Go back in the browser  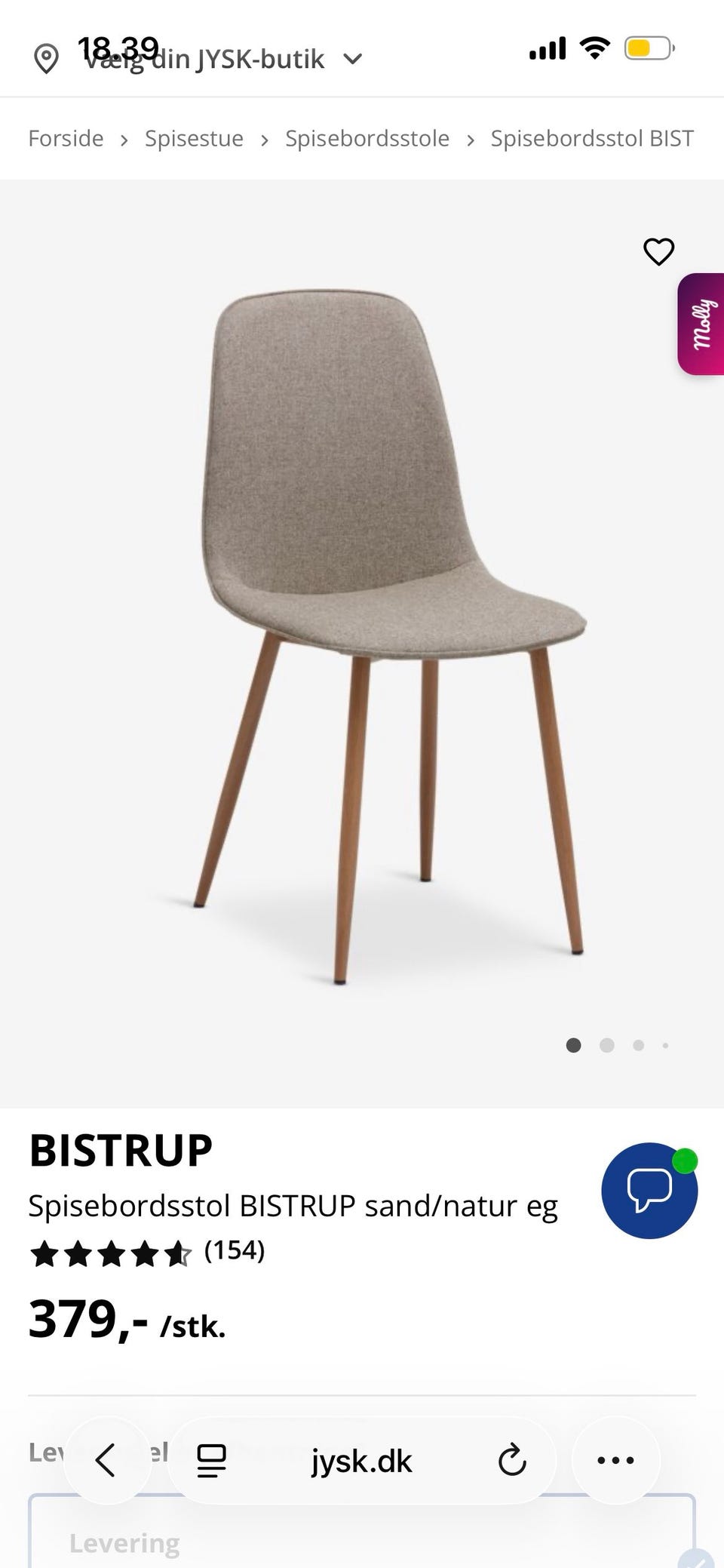point(106,1461)
